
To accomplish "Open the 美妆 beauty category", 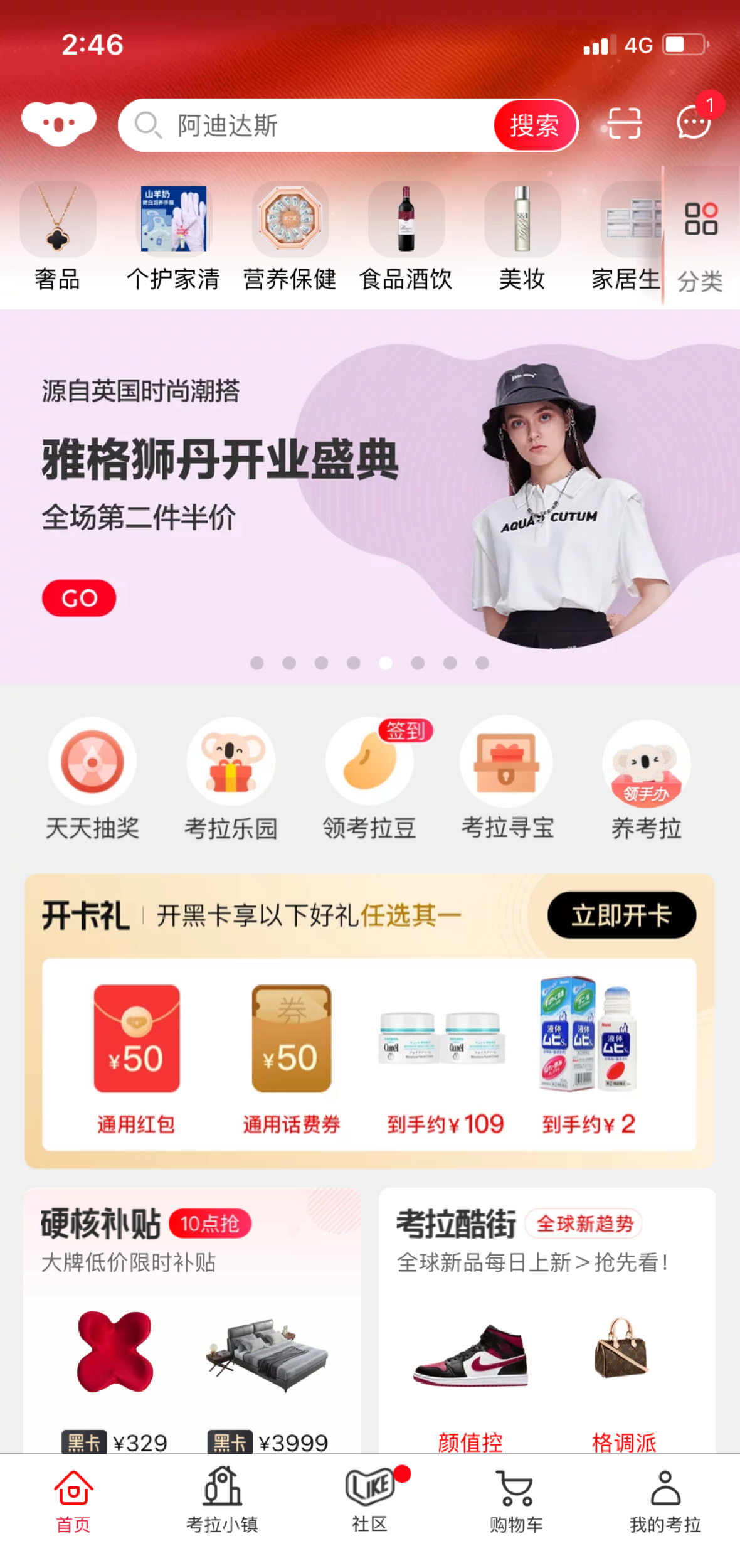I will click(522, 235).
